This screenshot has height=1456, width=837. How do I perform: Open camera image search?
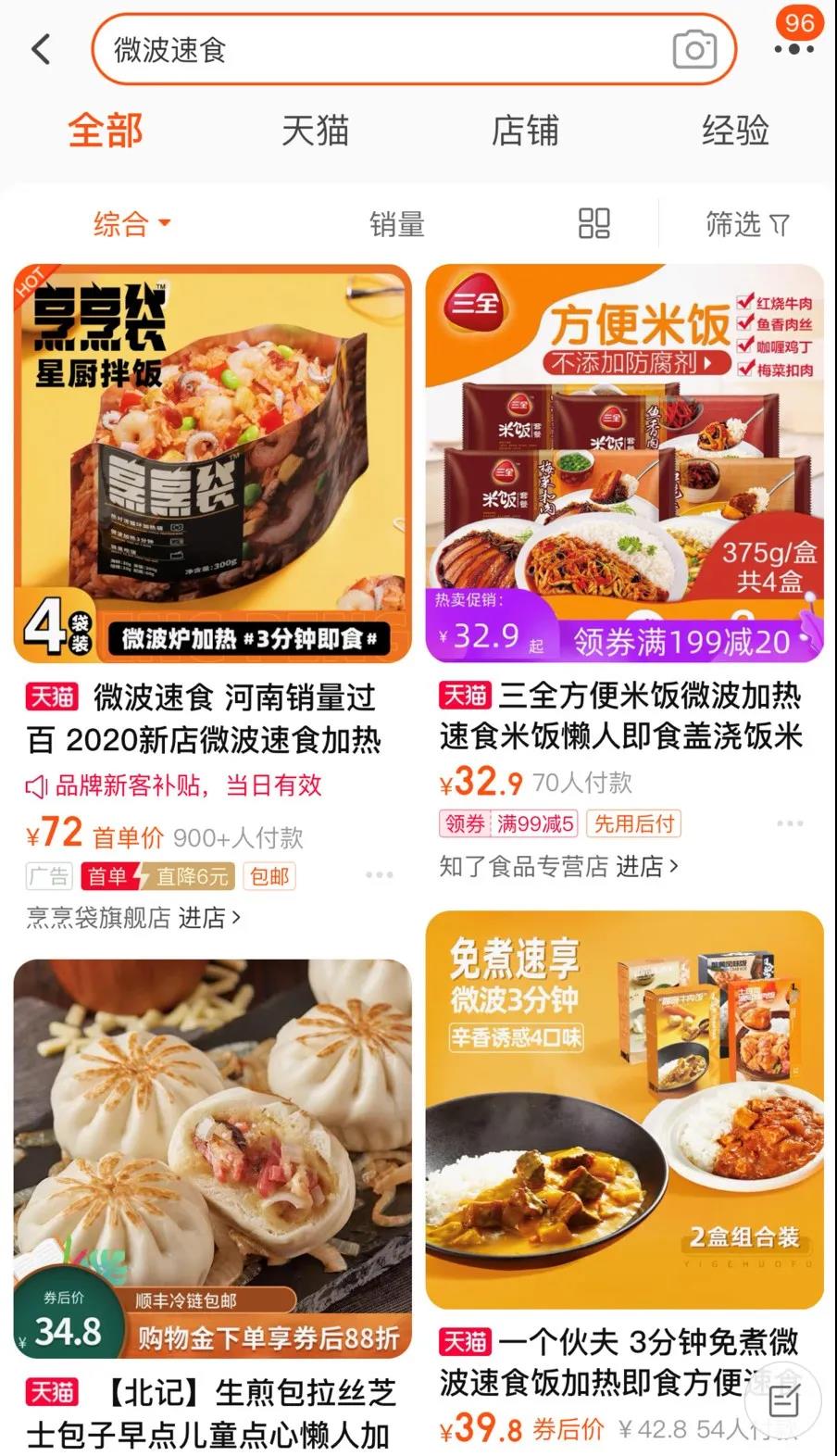[x=694, y=50]
